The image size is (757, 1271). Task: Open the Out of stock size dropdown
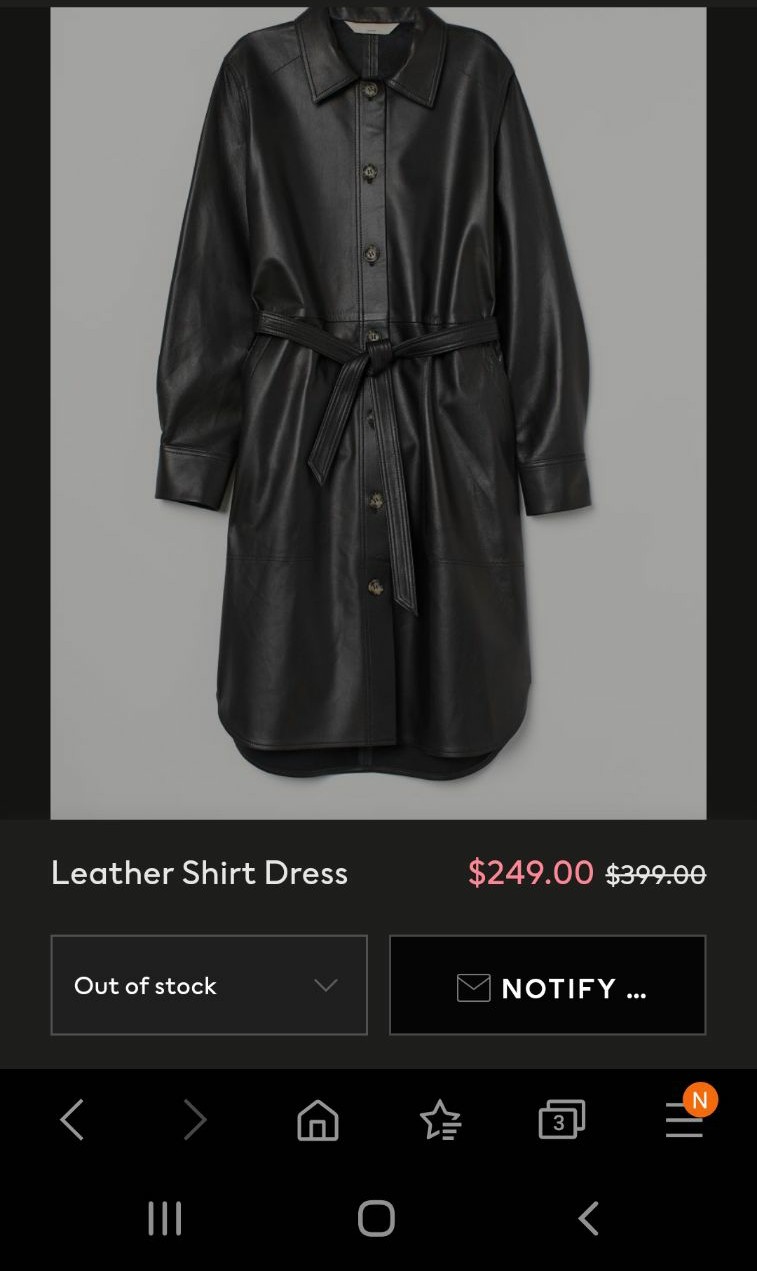tap(209, 985)
